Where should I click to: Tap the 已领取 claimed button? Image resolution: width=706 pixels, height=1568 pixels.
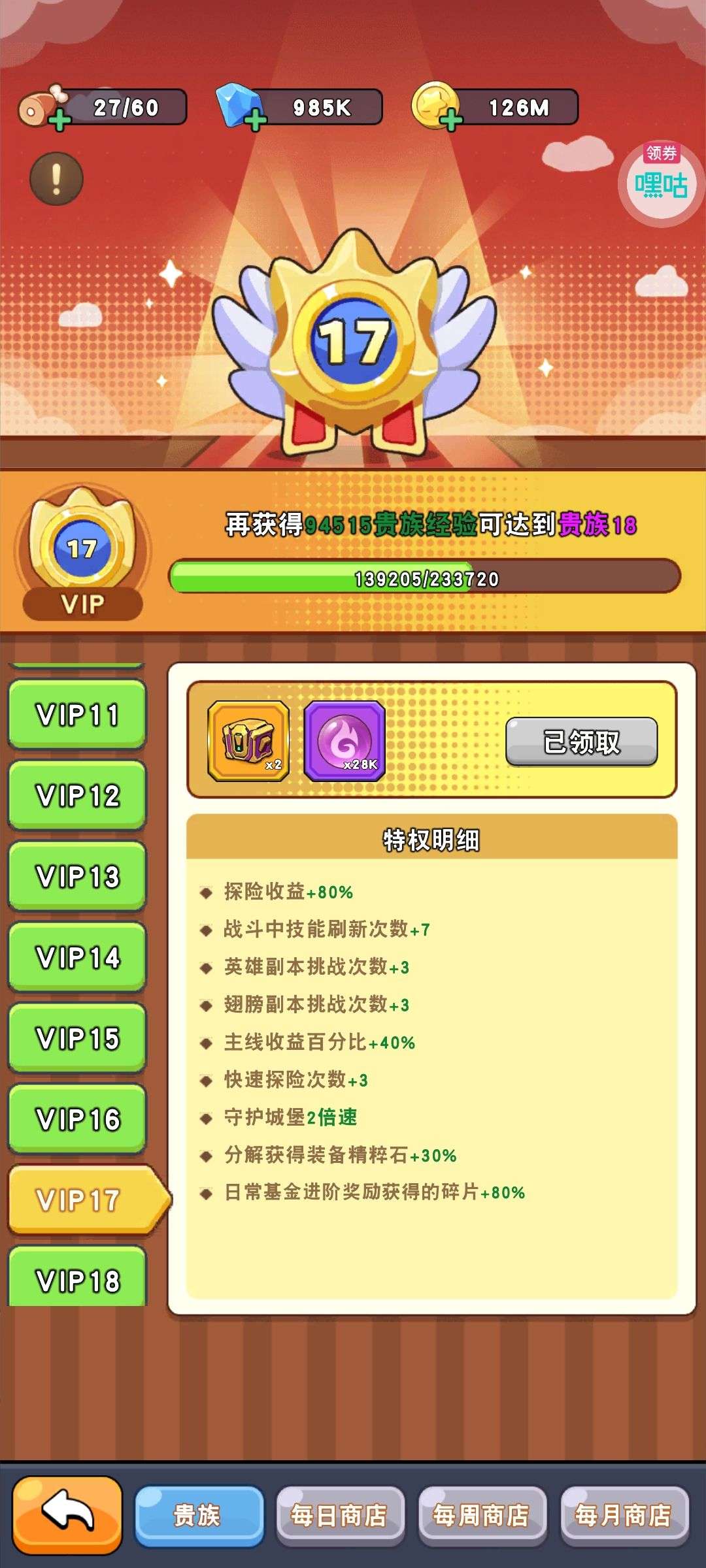pos(581,742)
